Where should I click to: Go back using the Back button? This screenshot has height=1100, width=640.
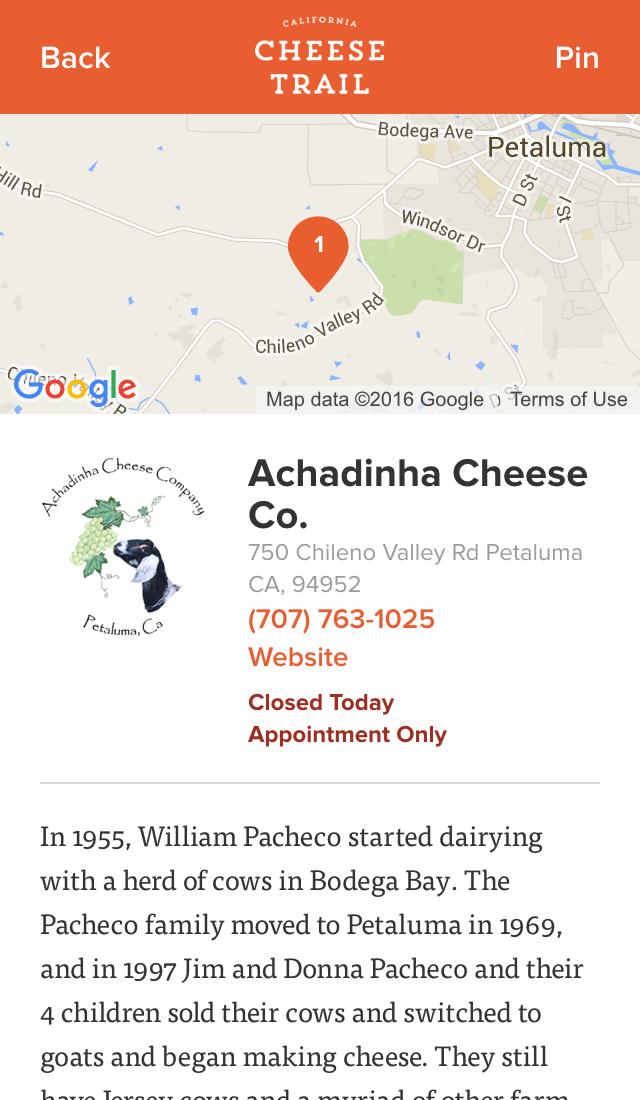tap(75, 58)
